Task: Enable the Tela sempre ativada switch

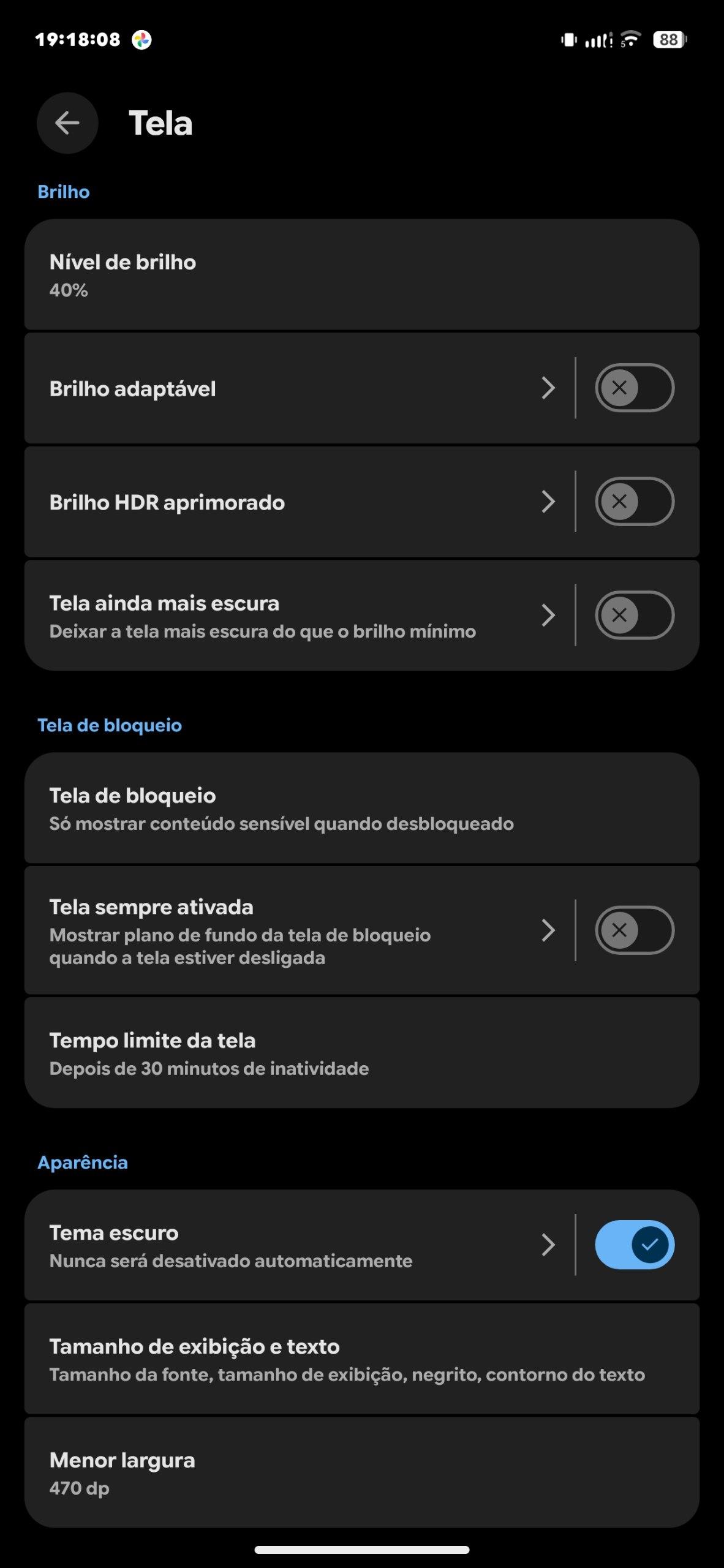Action: (634, 930)
